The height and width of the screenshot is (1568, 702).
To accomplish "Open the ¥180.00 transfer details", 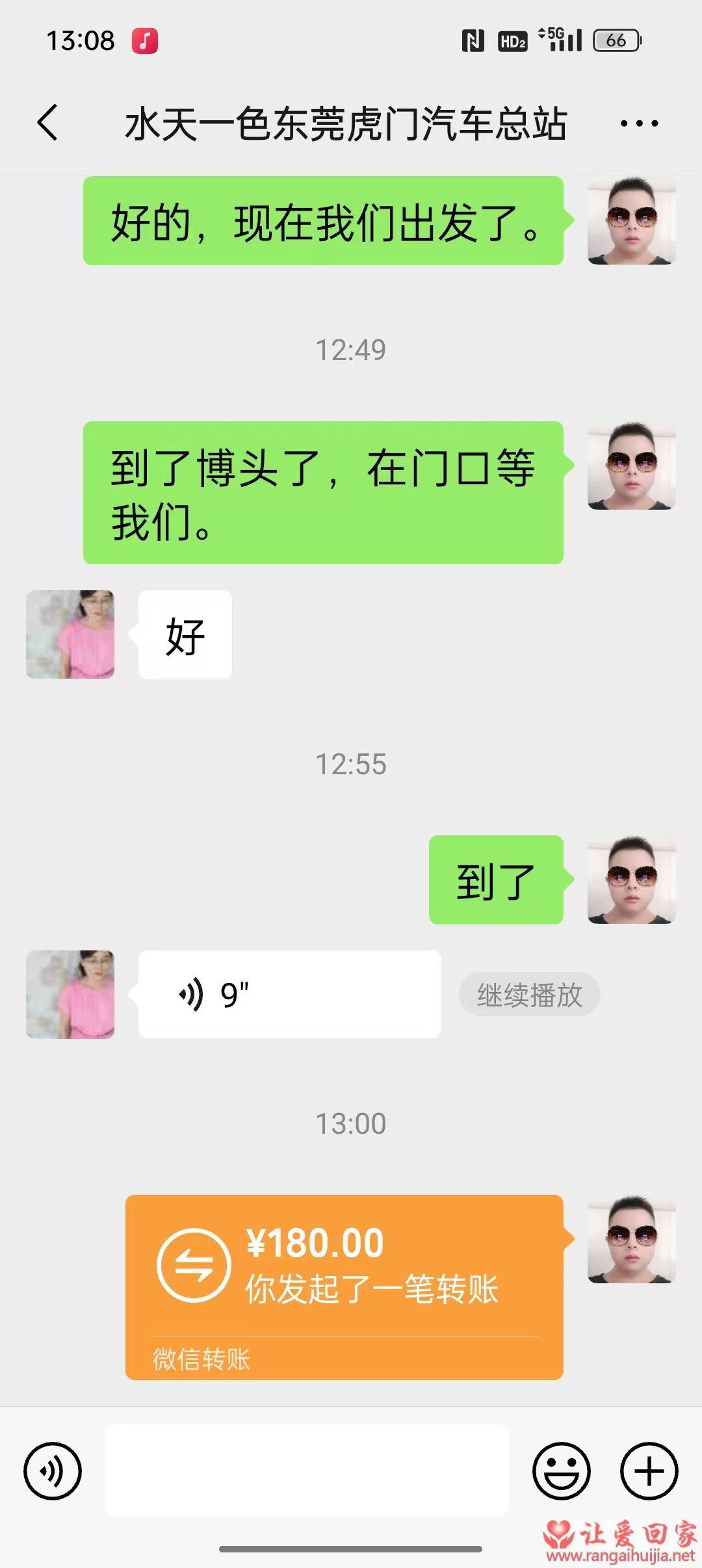I will point(344,1286).
